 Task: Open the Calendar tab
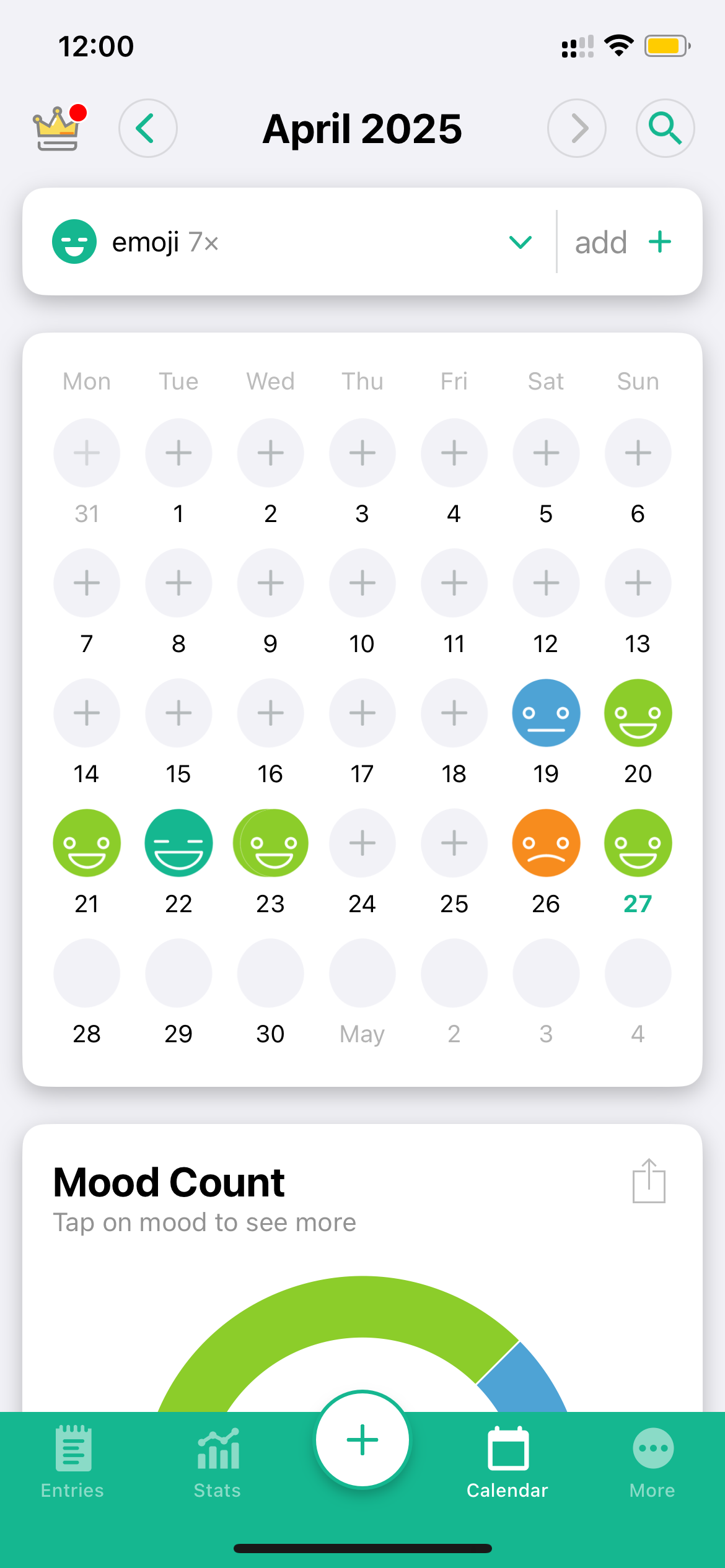coord(507,1462)
